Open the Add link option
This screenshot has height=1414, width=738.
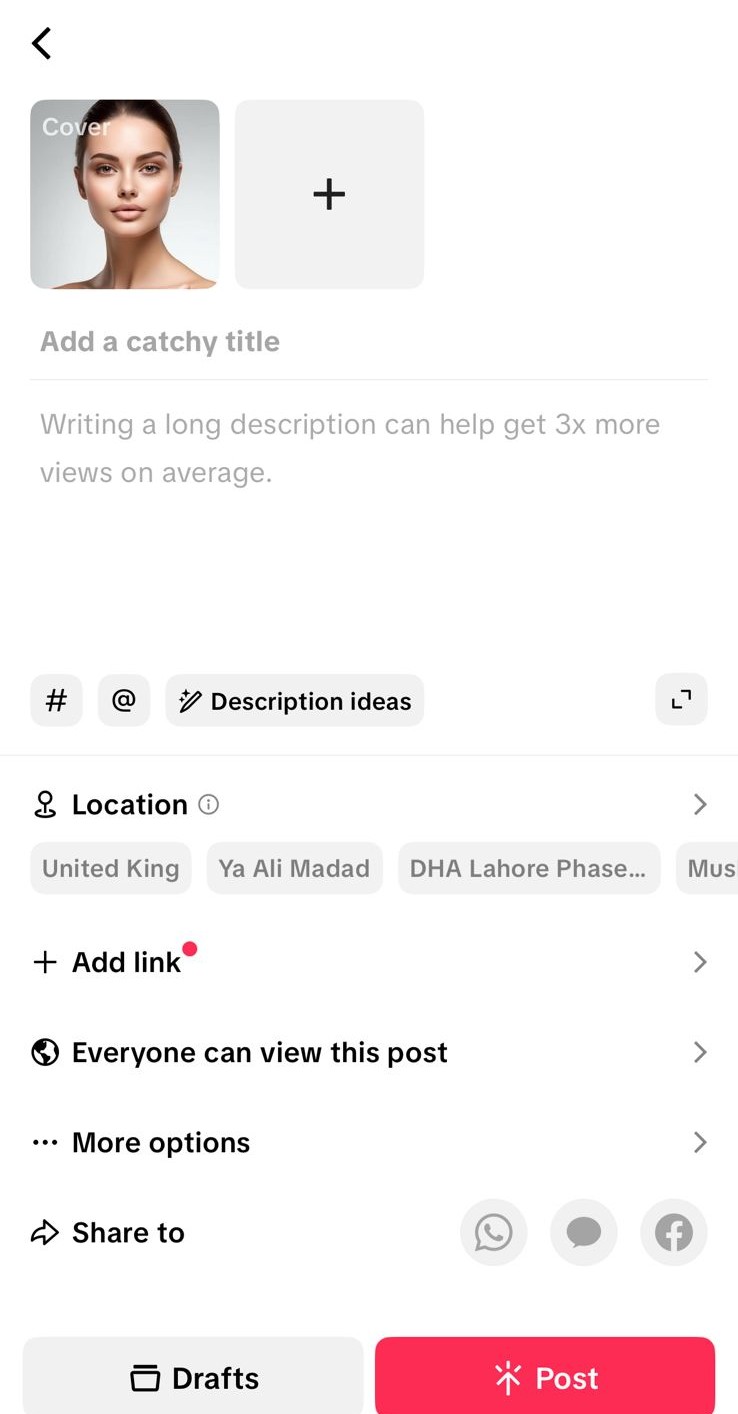point(369,962)
